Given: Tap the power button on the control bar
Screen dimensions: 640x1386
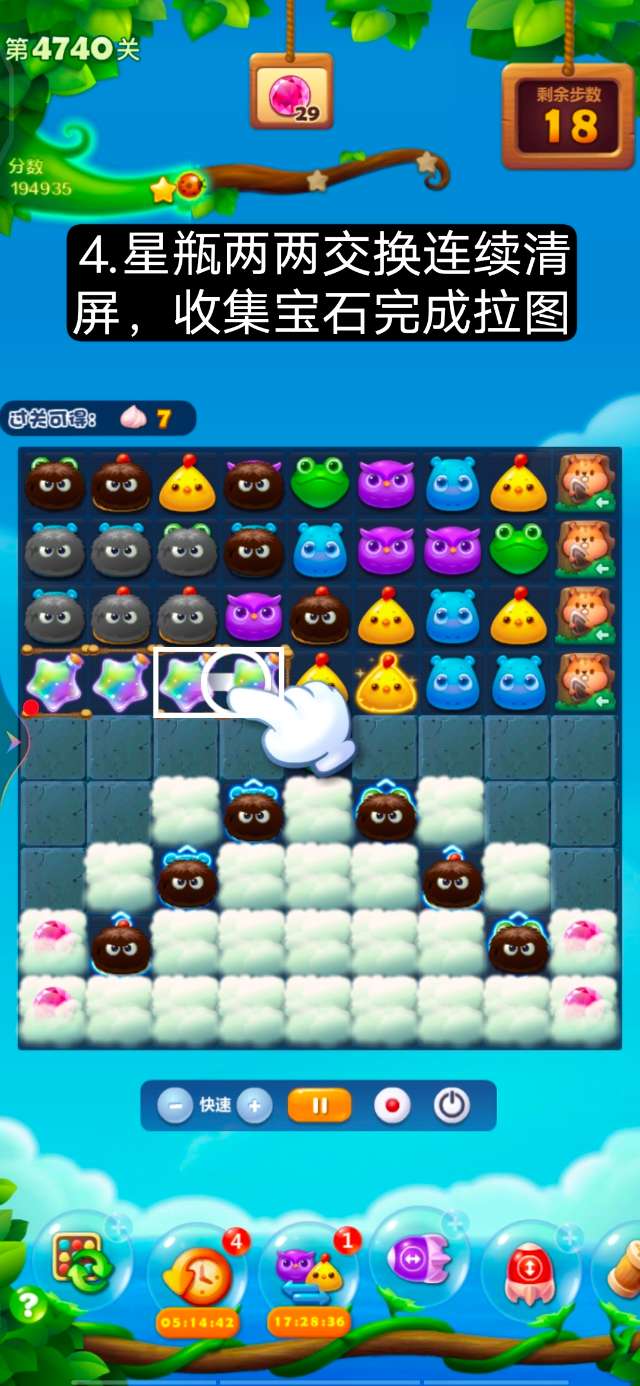Looking at the screenshot, I should 451,1106.
